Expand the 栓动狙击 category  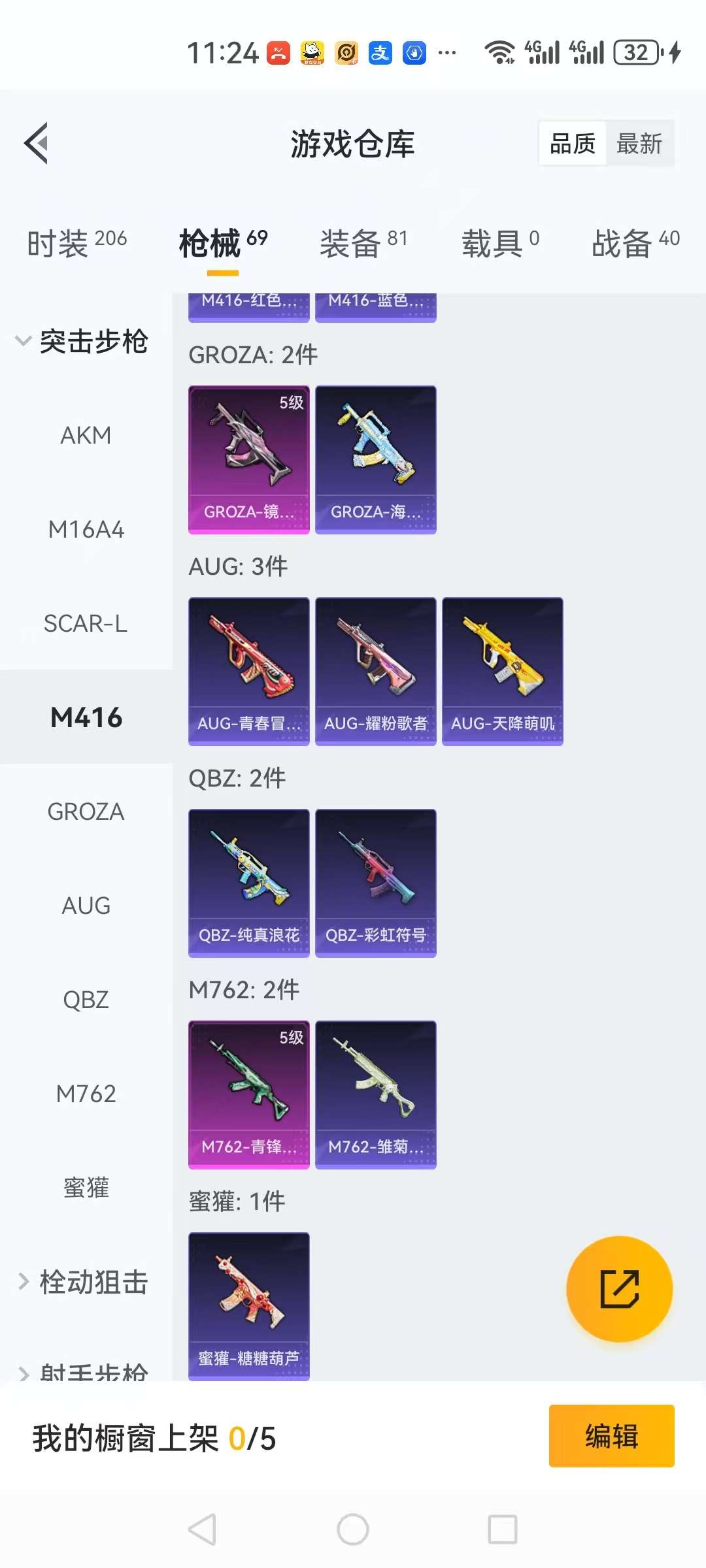83,1282
